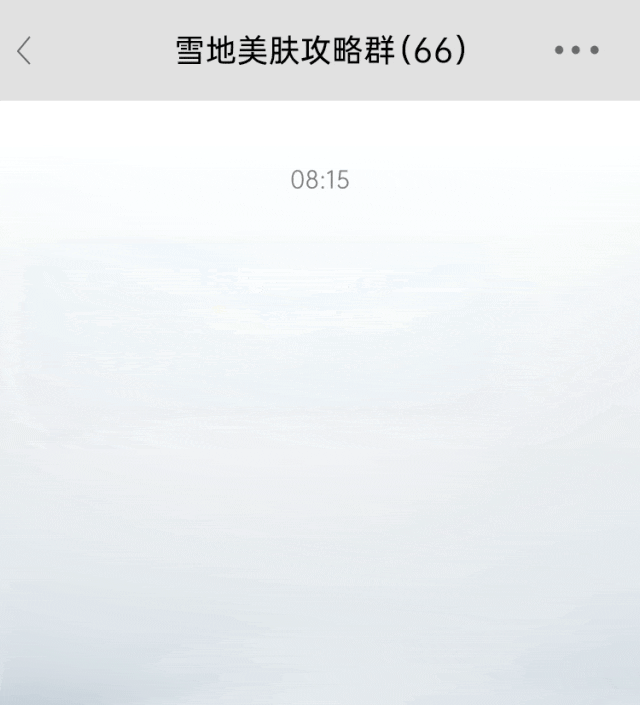Go back from the 雪地美肤攻略群 chat
Screen dimensions: 640x705
tap(25, 51)
